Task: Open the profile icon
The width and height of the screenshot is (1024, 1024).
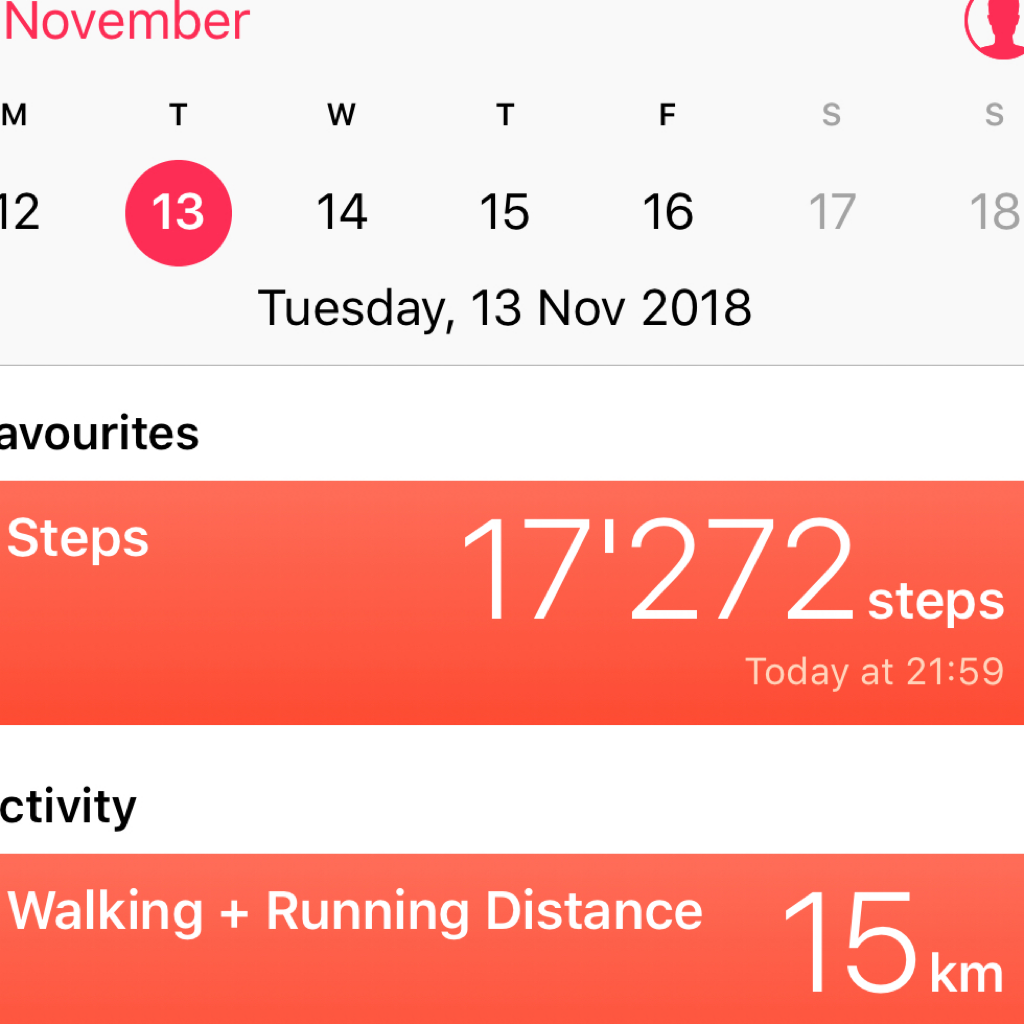Action: pyautogui.click(x=996, y=22)
